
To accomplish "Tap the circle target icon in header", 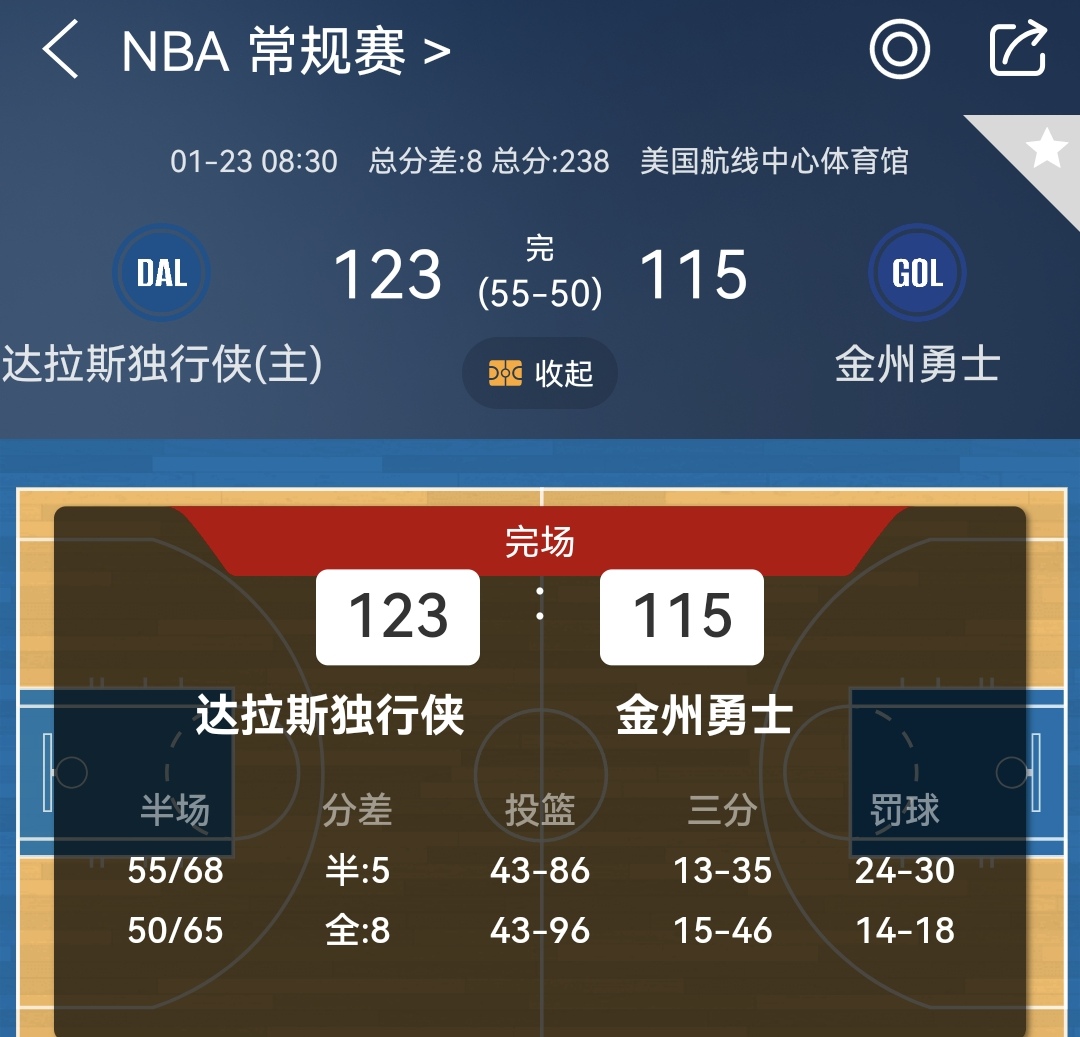I will (x=899, y=50).
